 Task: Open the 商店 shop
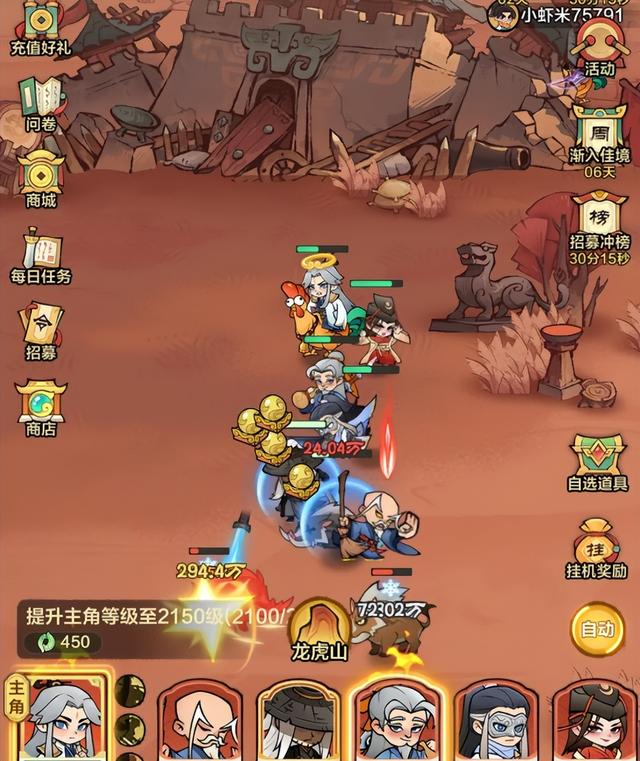(x=41, y=407)
